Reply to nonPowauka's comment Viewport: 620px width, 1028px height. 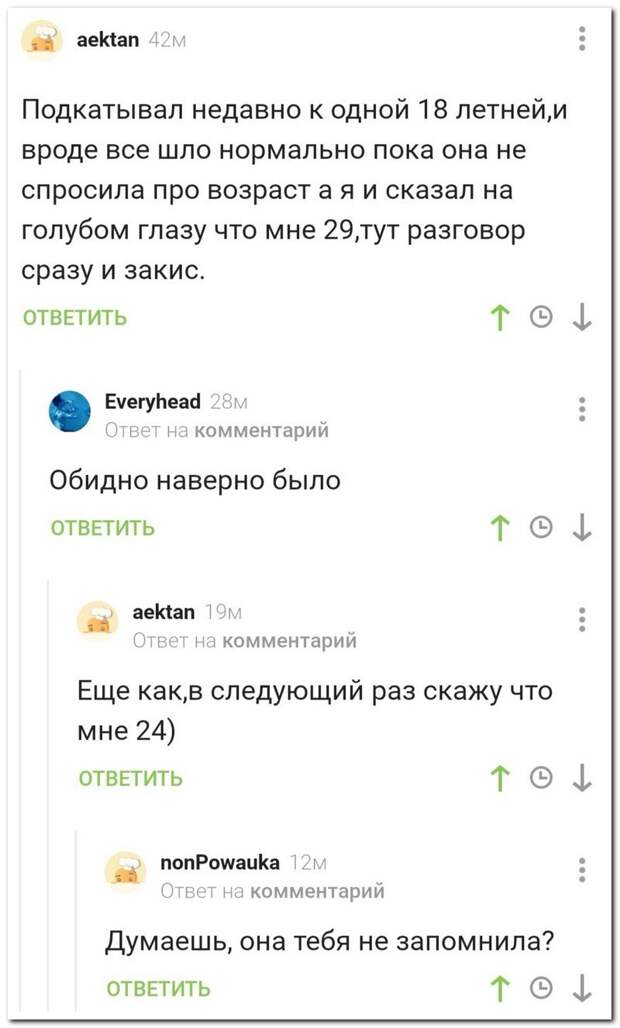tap(158, 989)
